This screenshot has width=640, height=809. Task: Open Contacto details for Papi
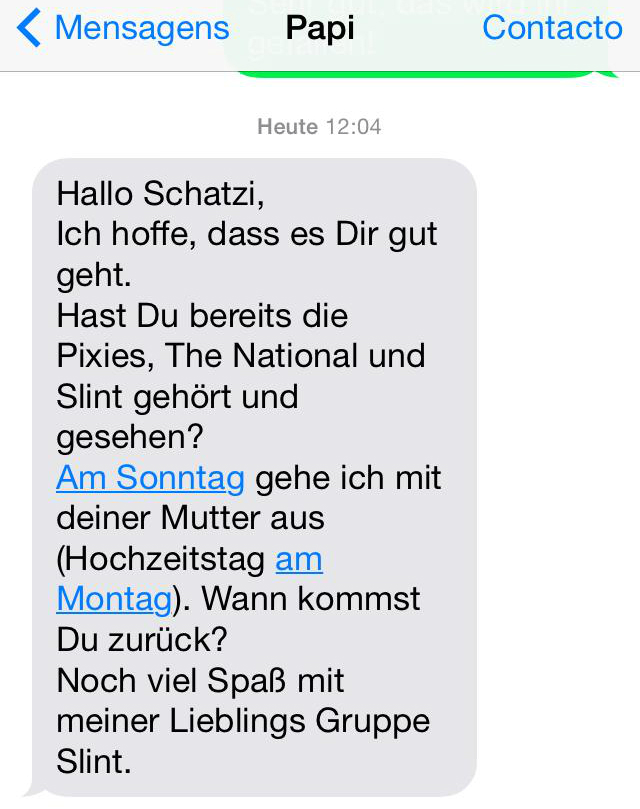pyautogui.click(x=551, y=28)
